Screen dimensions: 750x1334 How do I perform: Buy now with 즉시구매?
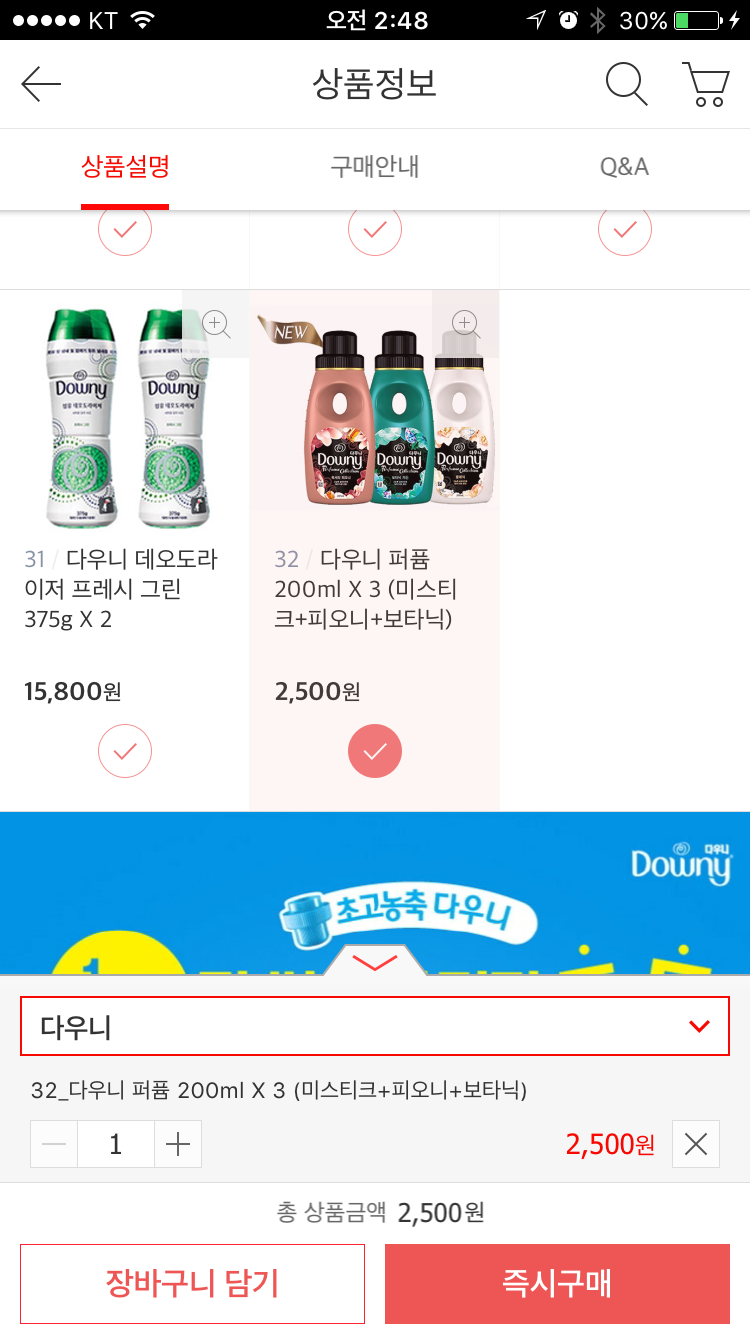557,1283
